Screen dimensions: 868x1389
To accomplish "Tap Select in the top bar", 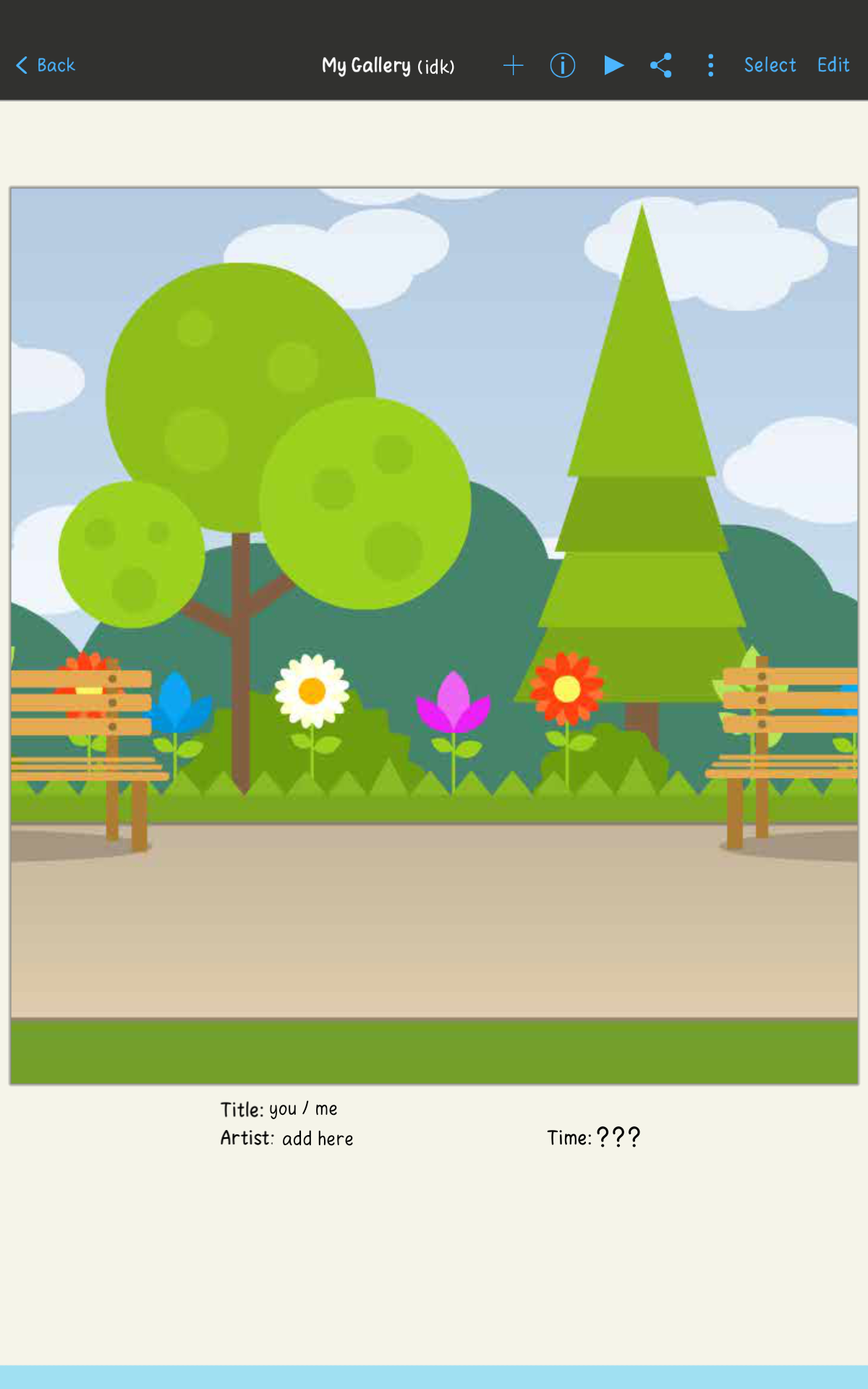I will [770, 65].
